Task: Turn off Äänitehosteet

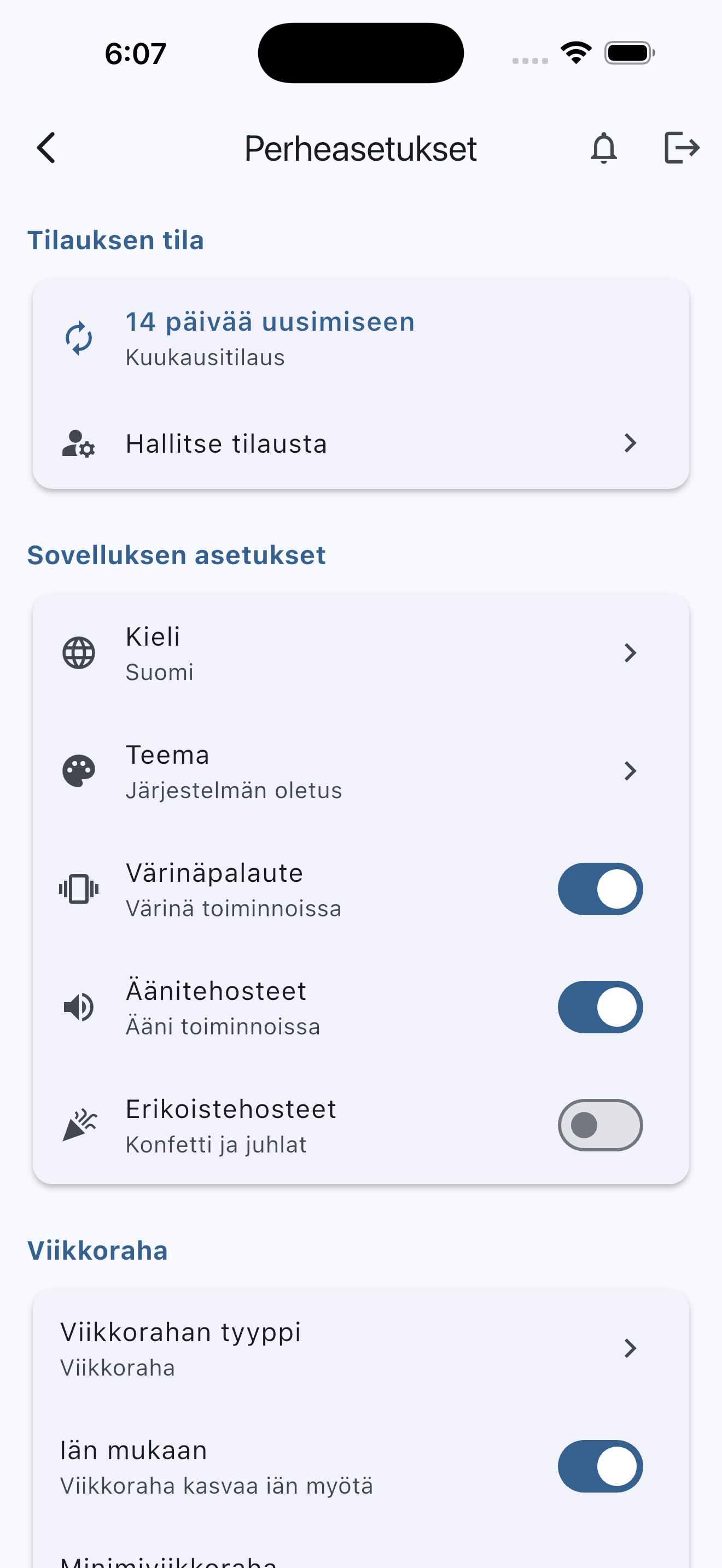Action: (x=600, y=1007)
